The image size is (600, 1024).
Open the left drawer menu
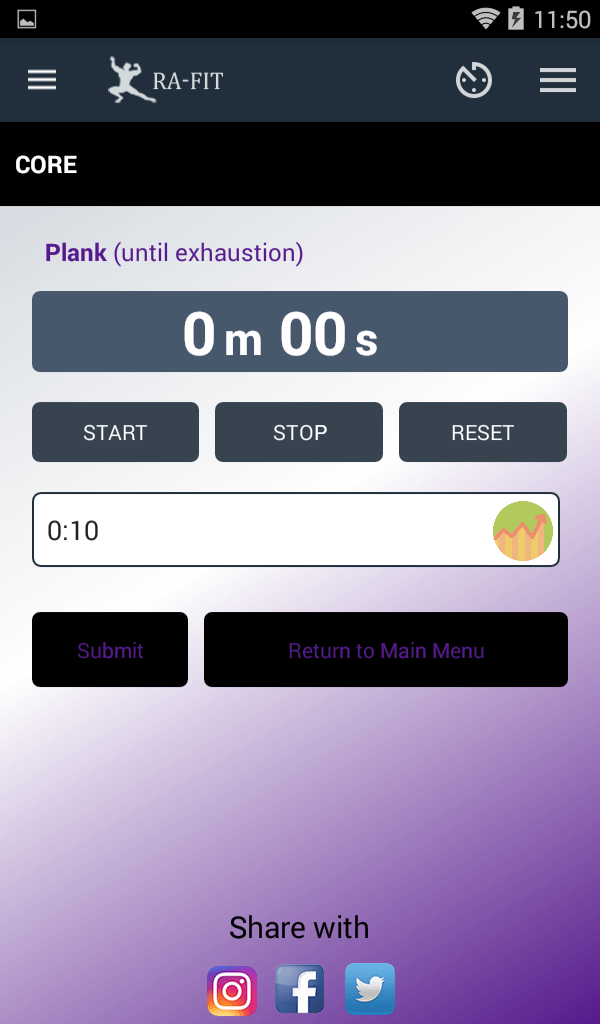tap(42, 80)
